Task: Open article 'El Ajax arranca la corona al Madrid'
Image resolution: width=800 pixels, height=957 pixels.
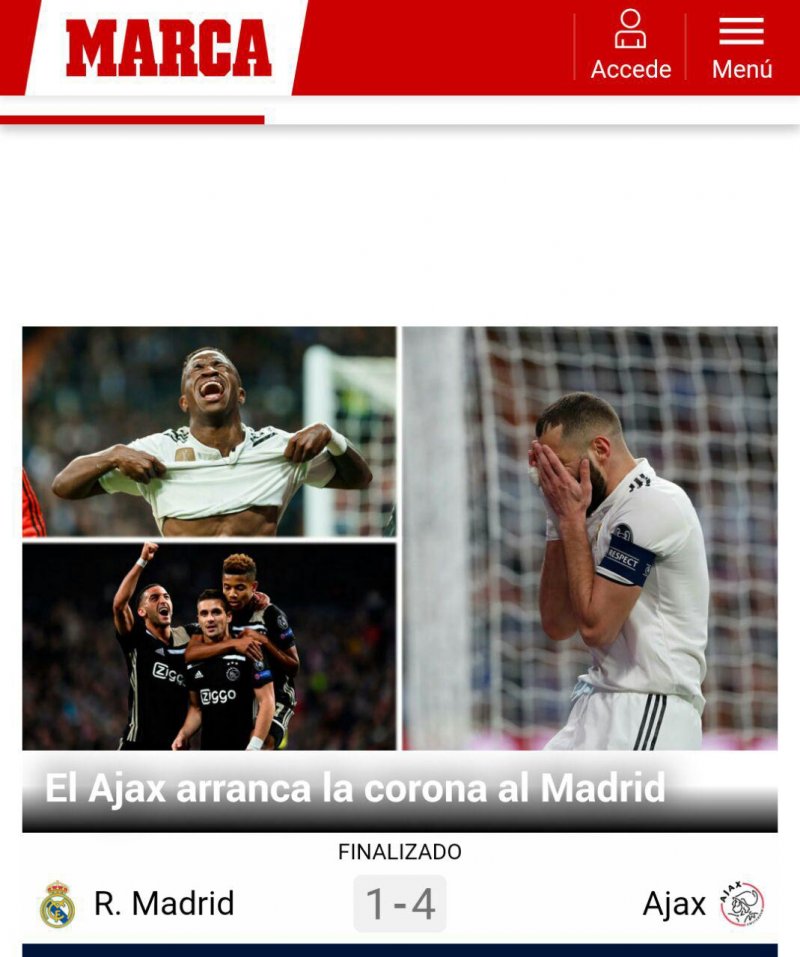Action: 355,788
